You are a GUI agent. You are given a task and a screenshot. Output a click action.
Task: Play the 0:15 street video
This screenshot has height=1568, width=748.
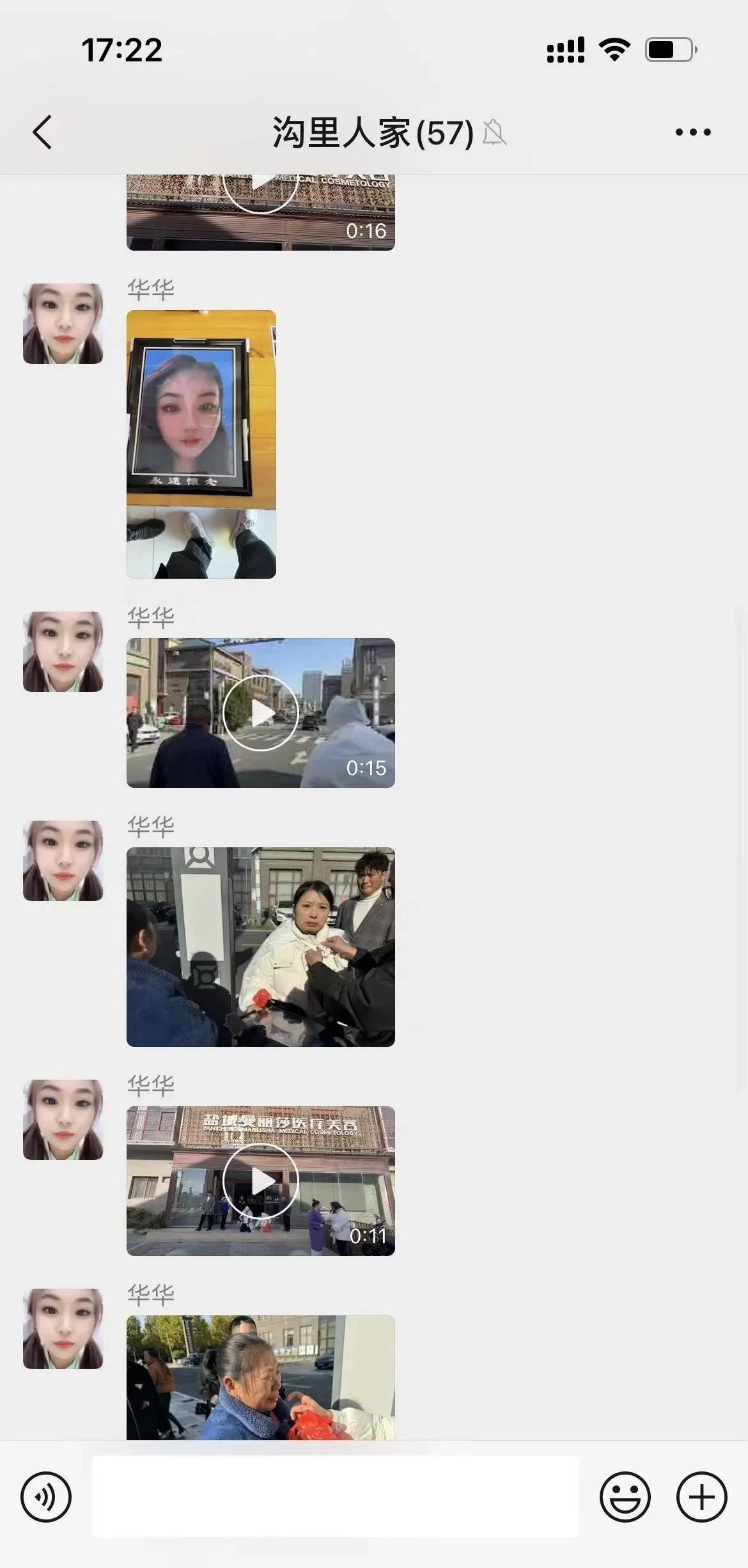click(x=260, y=713)
